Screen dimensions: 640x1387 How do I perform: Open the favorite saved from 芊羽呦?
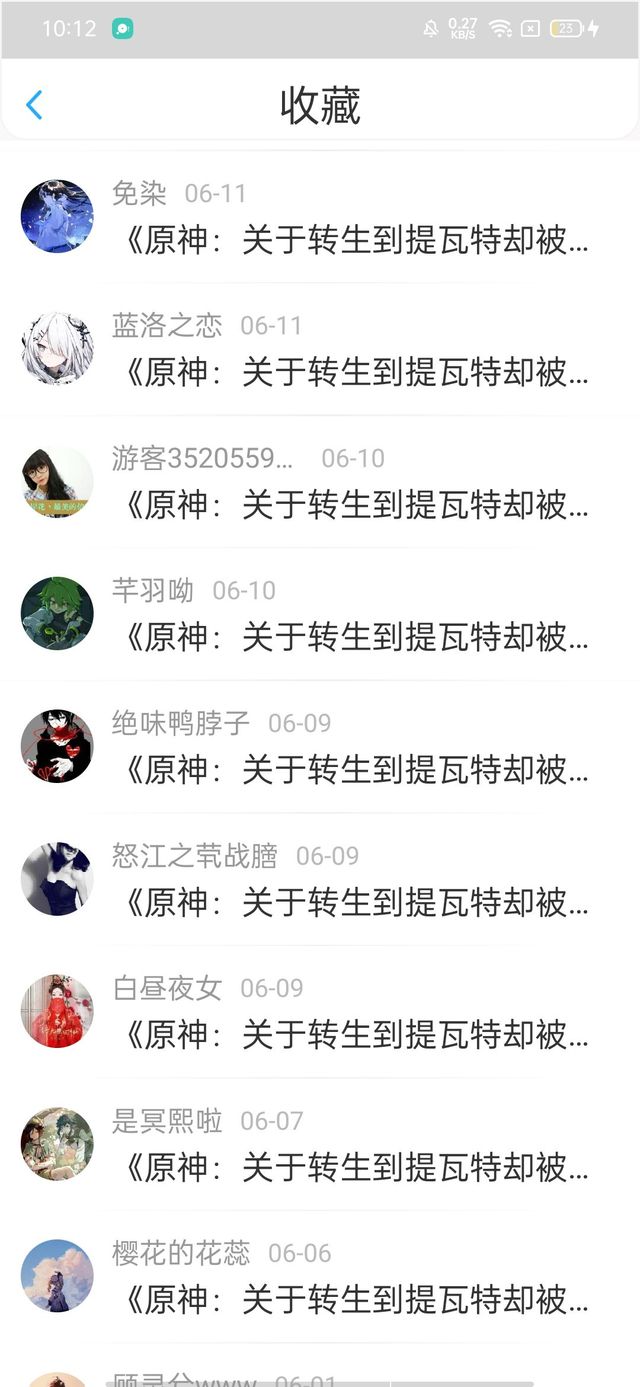[355, 637]
